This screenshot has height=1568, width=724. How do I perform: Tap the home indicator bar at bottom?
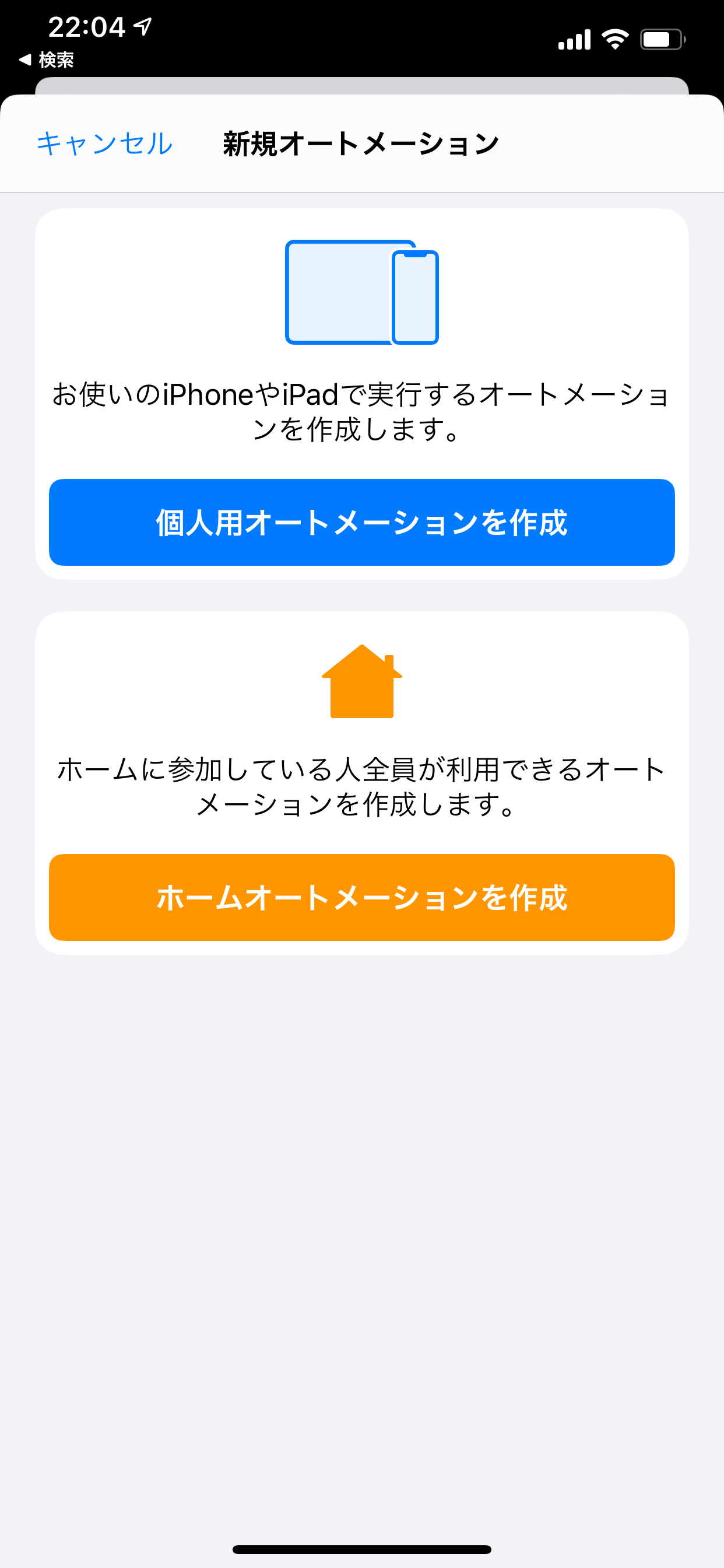tap(361, 1549)
